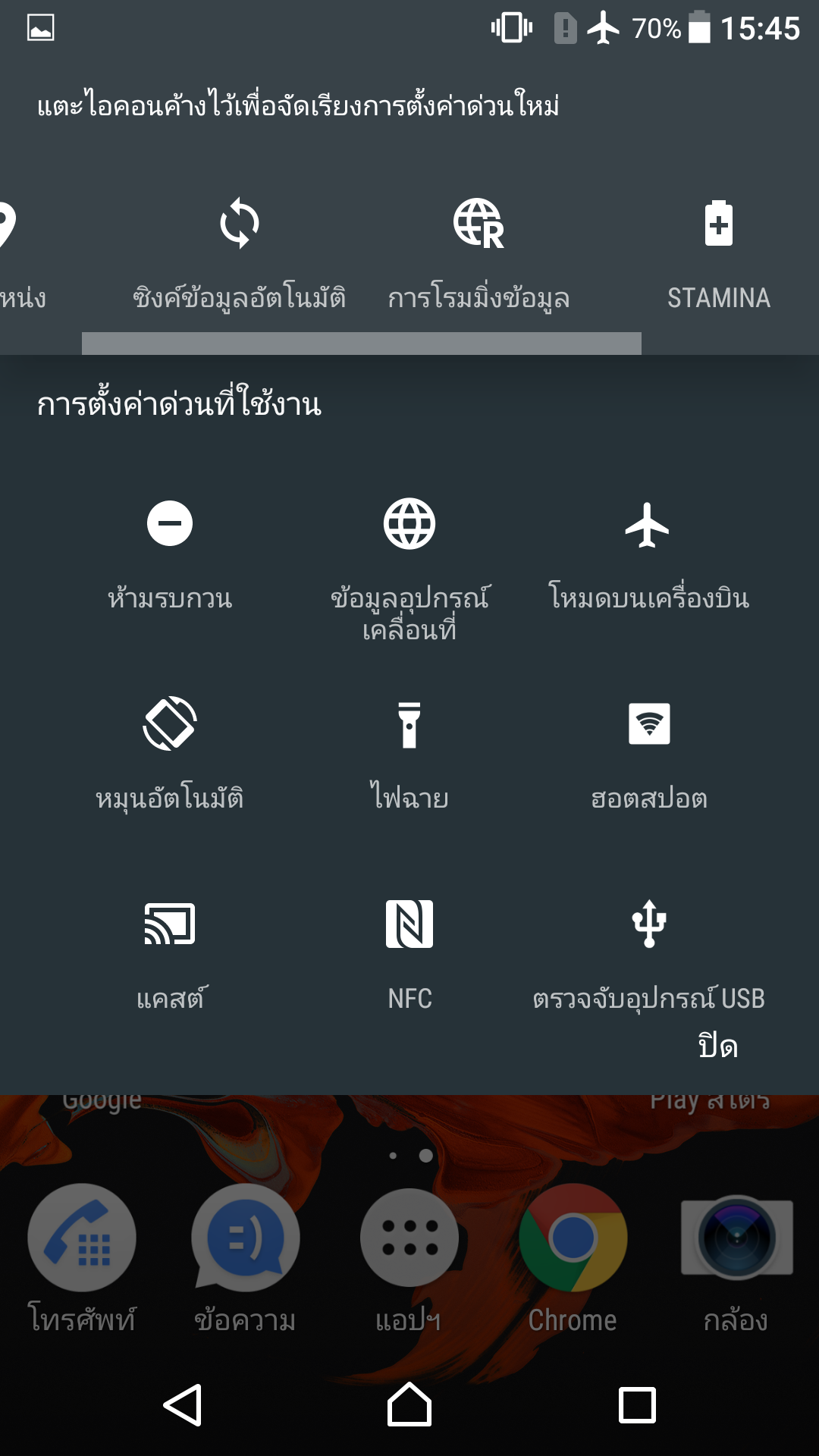The width and height of the screenshot is (819, 1456).
Task: Tap the auto-rotate (หมุนอัตโนมัติ) tile
Action: [170, 755]
